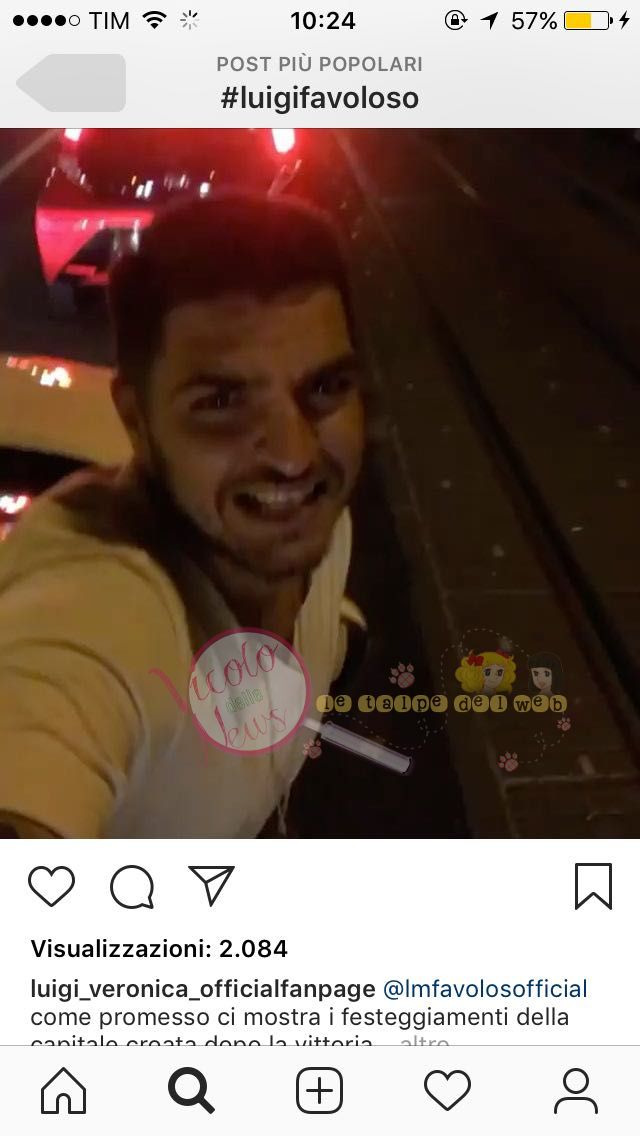Like the post with the heart icon
The image size is (640, 1136).
(51, 886)
